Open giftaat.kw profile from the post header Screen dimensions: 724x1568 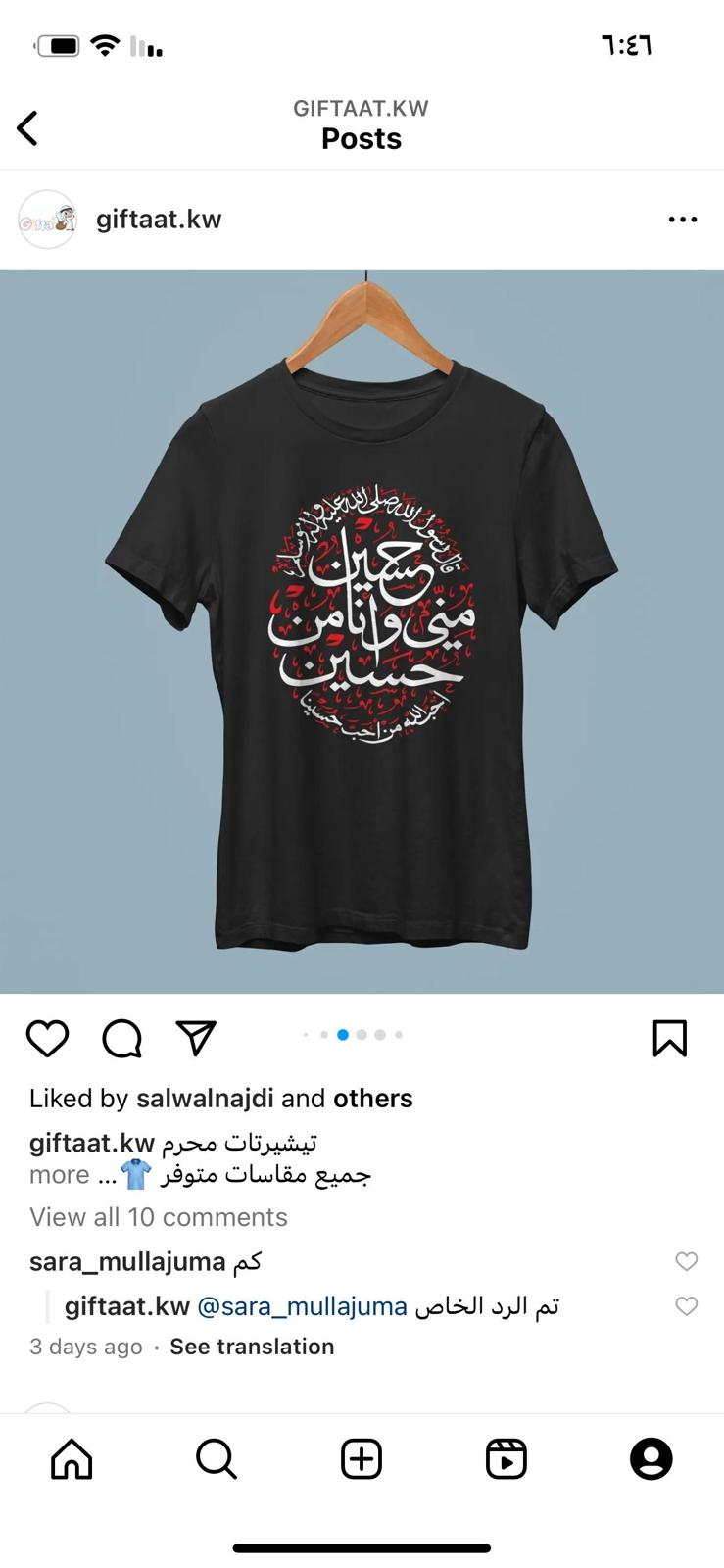(x=159, y=219)
